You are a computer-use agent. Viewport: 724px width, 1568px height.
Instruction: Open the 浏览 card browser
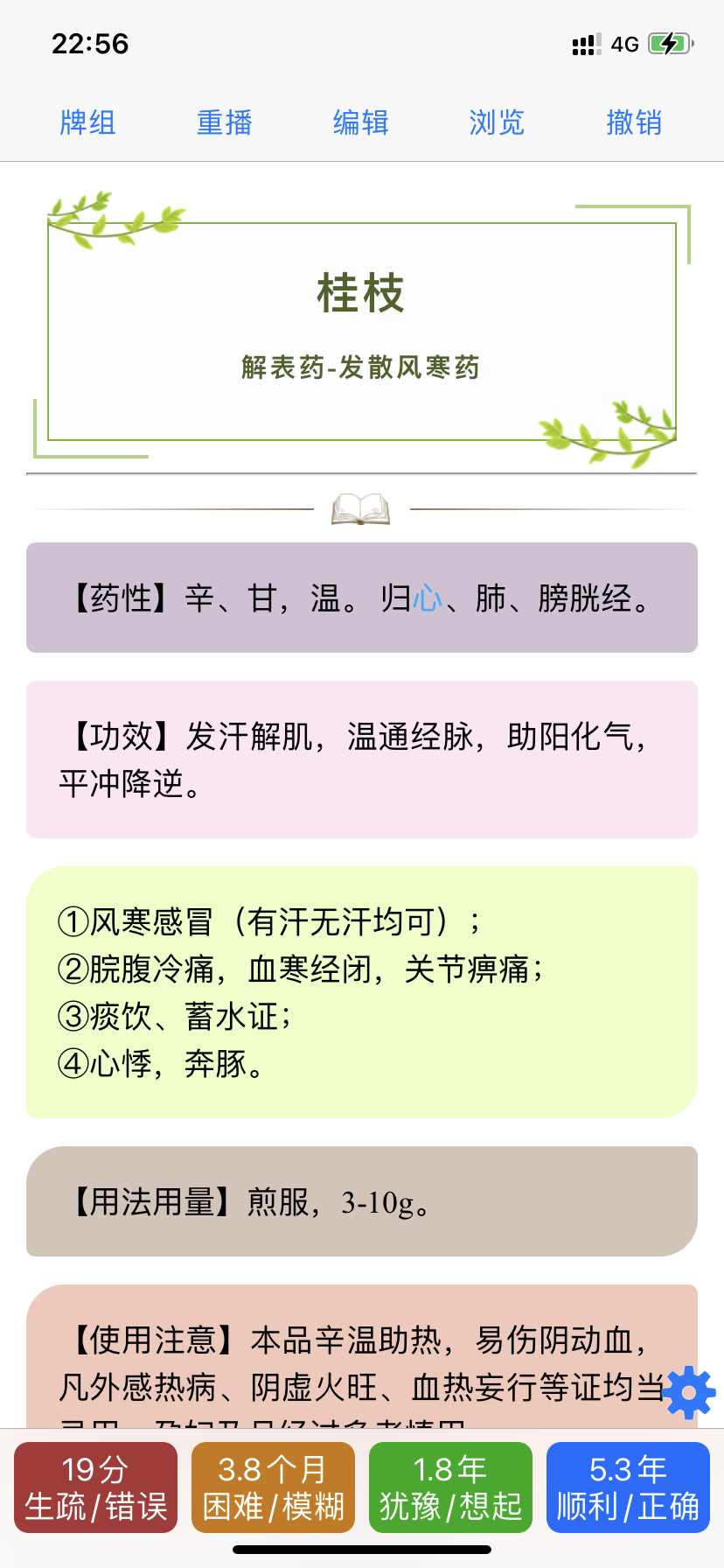pos(497,122)
